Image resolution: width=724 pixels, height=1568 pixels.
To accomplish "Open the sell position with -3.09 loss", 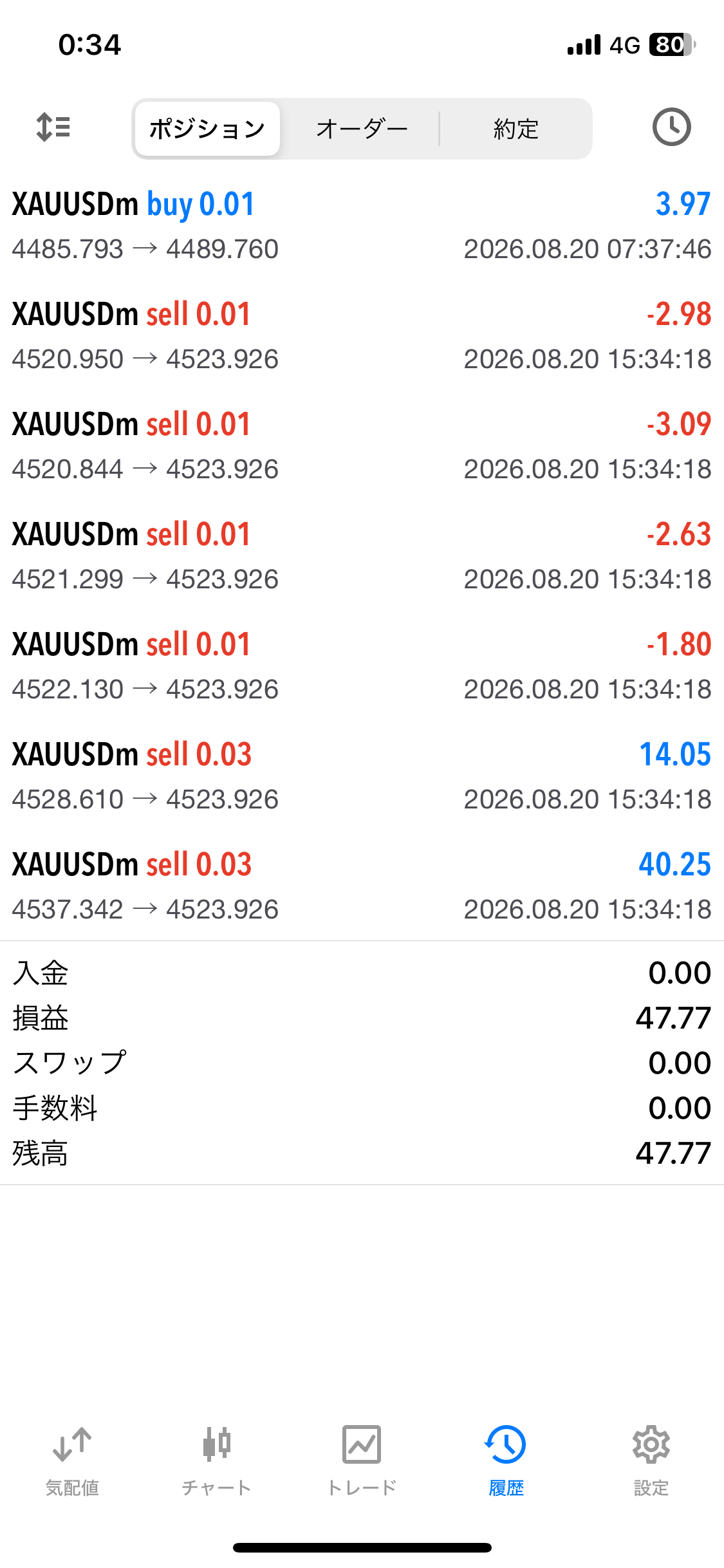I will tap(362, 446).
